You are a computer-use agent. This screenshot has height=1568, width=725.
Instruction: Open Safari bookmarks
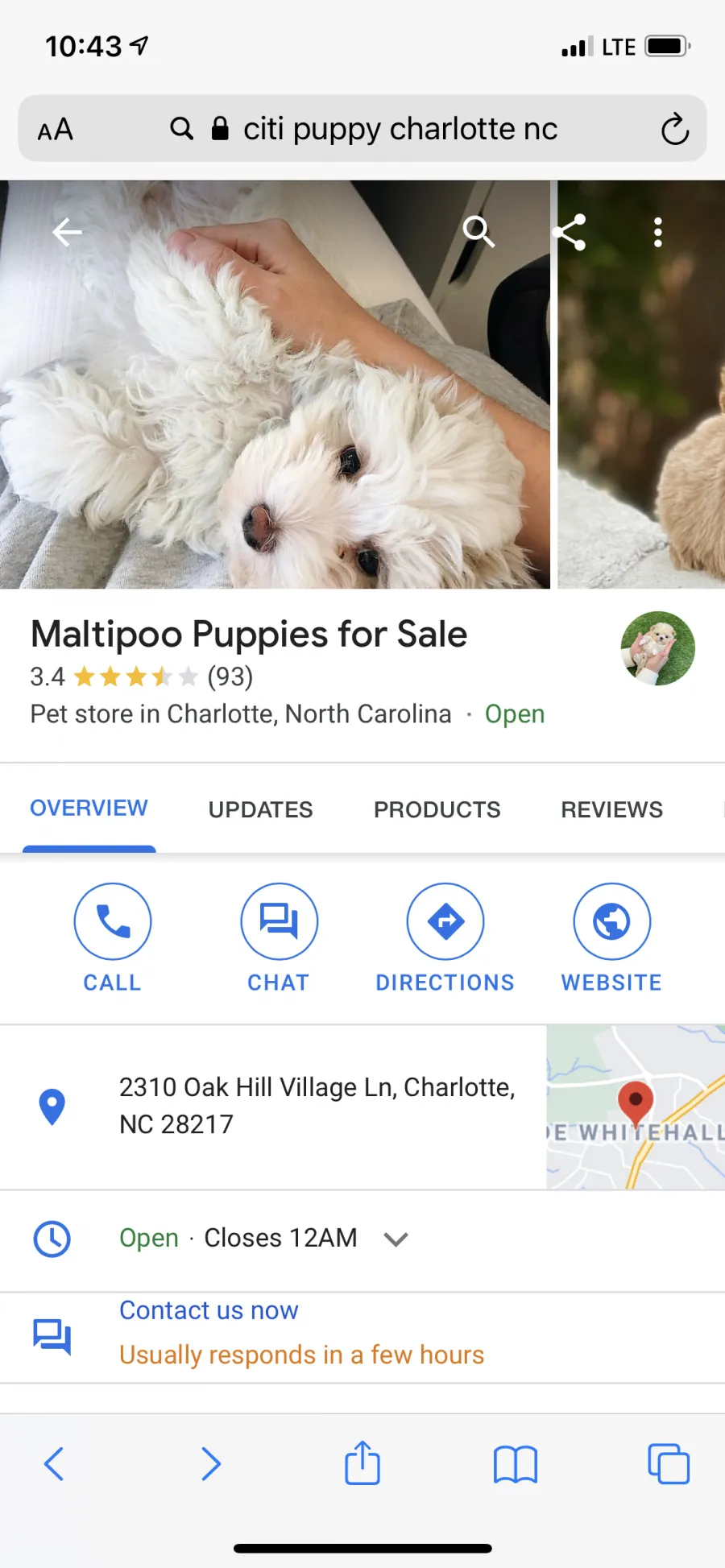516,1464
